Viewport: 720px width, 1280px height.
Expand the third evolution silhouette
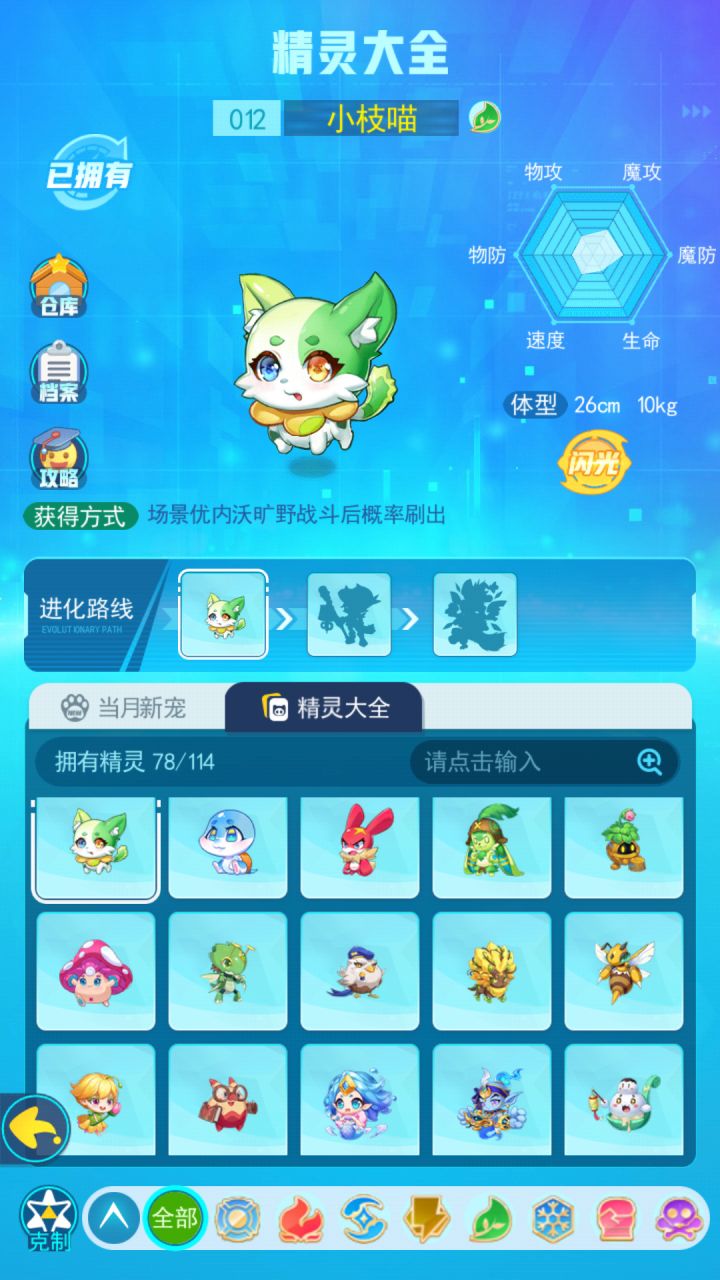(474, 614)
